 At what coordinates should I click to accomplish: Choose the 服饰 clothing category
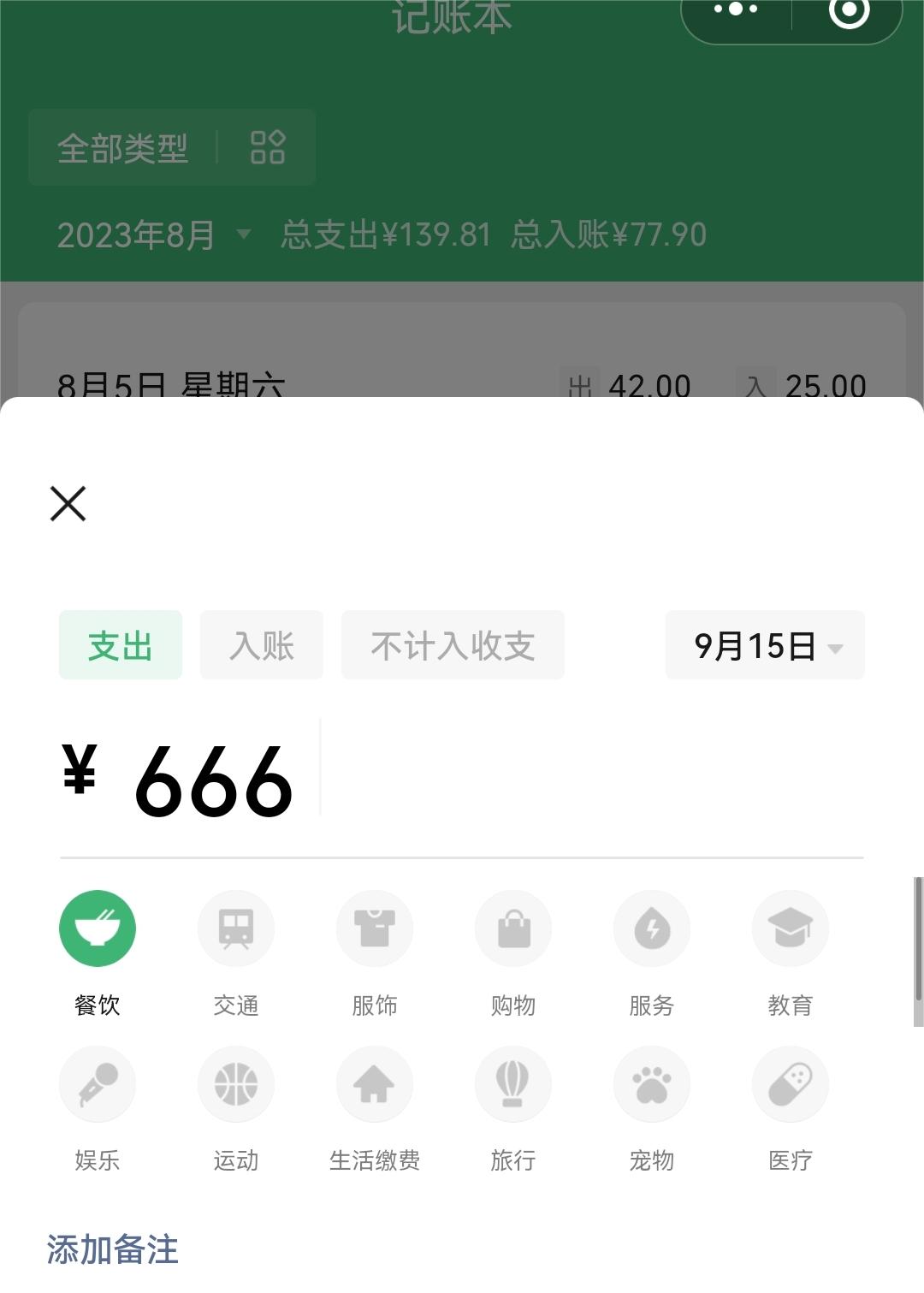375,928
